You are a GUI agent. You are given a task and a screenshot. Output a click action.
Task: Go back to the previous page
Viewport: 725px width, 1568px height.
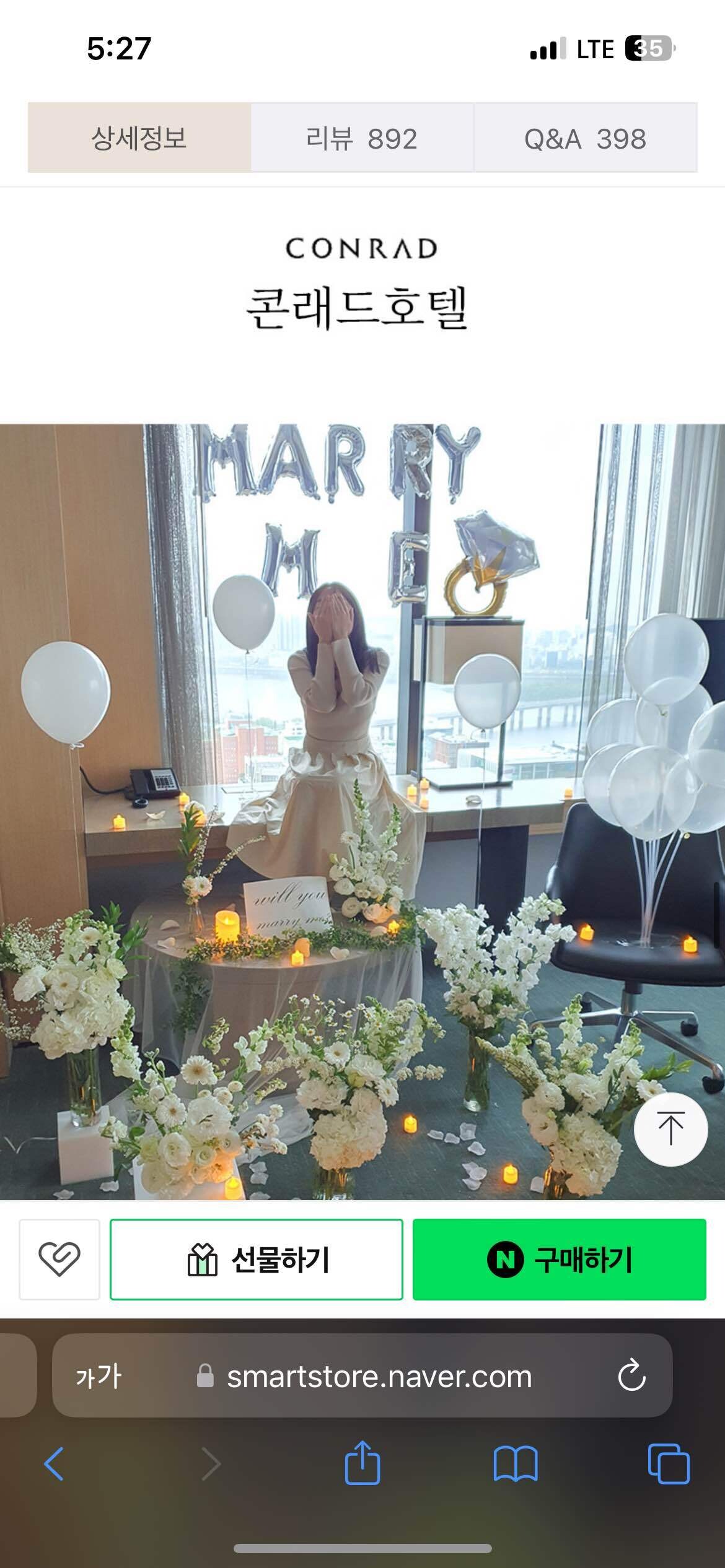(55, 1465)
